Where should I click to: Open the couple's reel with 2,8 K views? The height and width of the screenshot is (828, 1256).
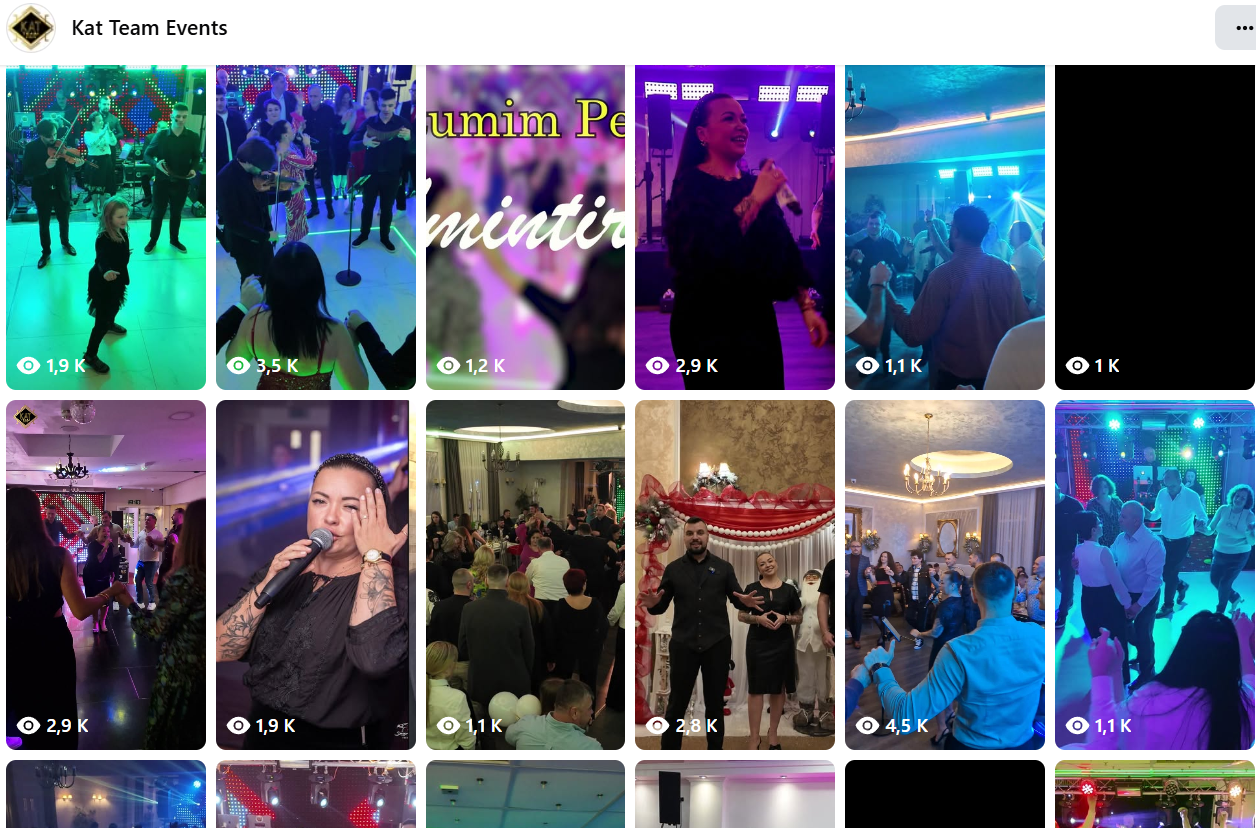tap(735, 575)
